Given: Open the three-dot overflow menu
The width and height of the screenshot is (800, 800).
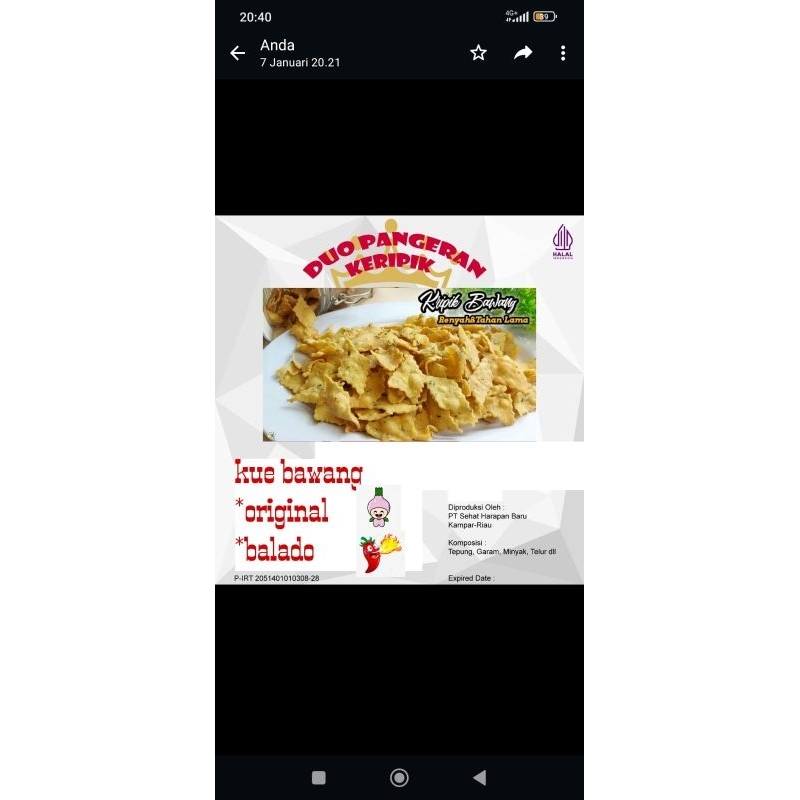Looking at the screenshot, I should (x=563, y=53).
